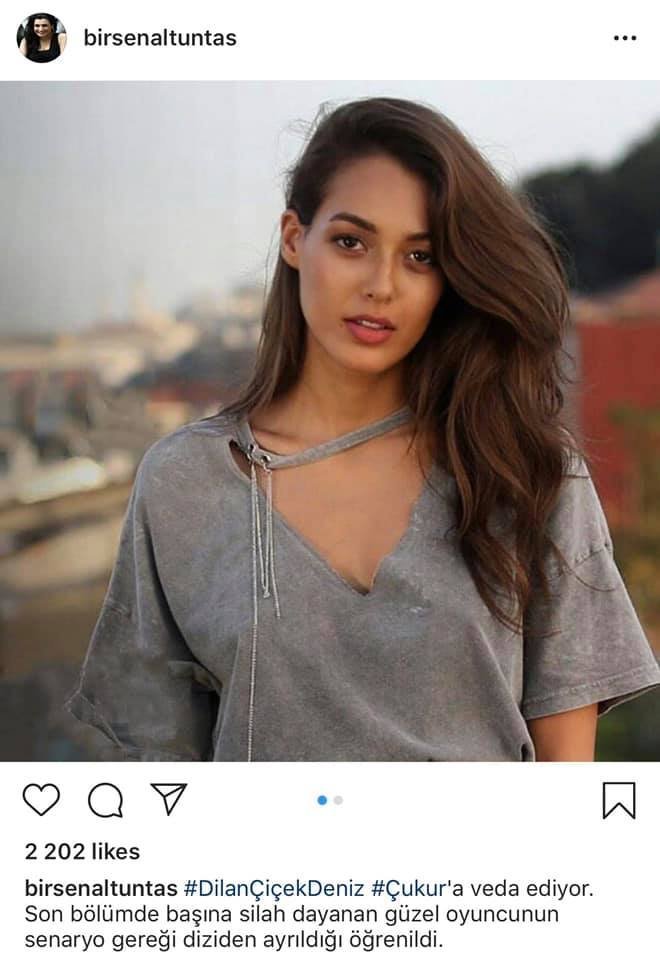660x960 pixels.
Task: Tap birsenaltuntas username in the caption
Action: [x=100, y=888]
